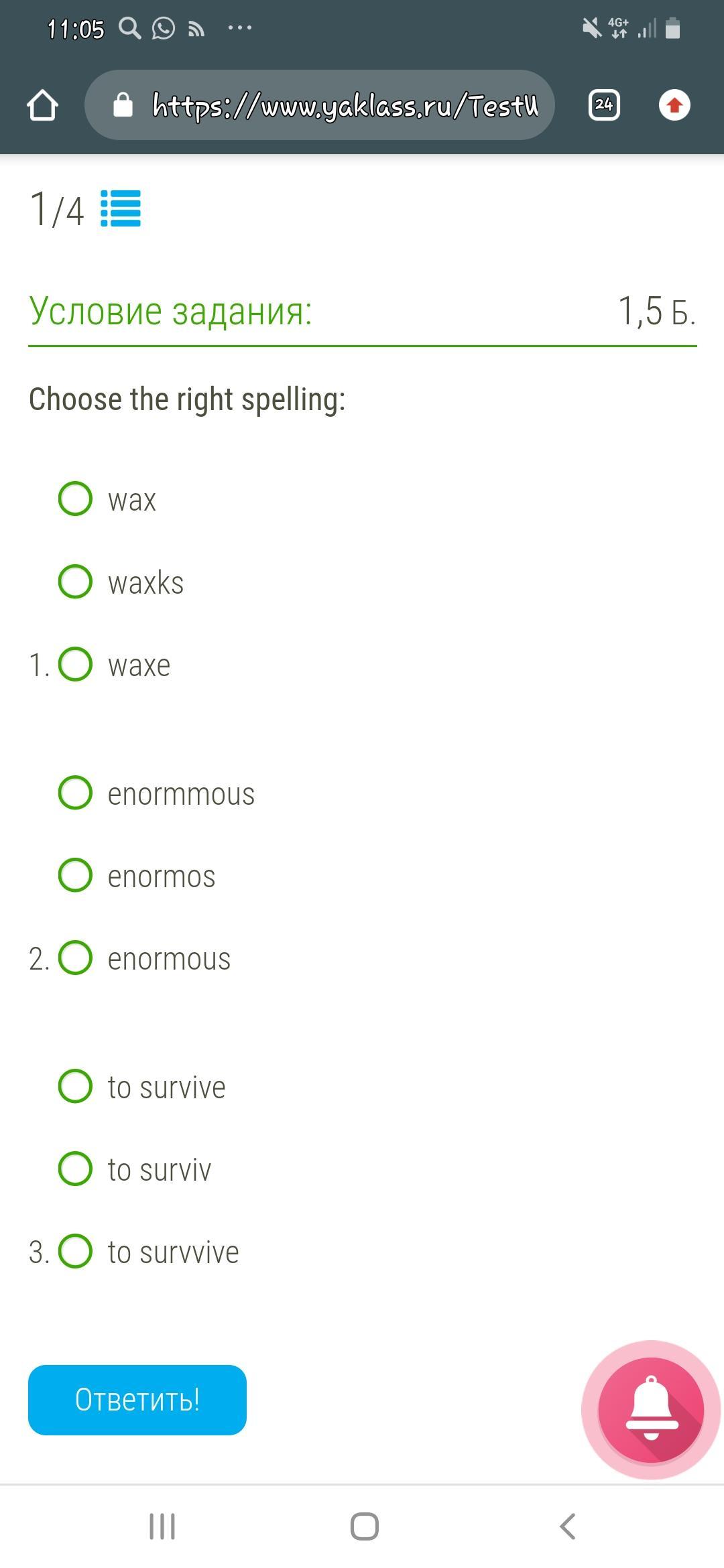Go to browser home page

coord(42,105)
